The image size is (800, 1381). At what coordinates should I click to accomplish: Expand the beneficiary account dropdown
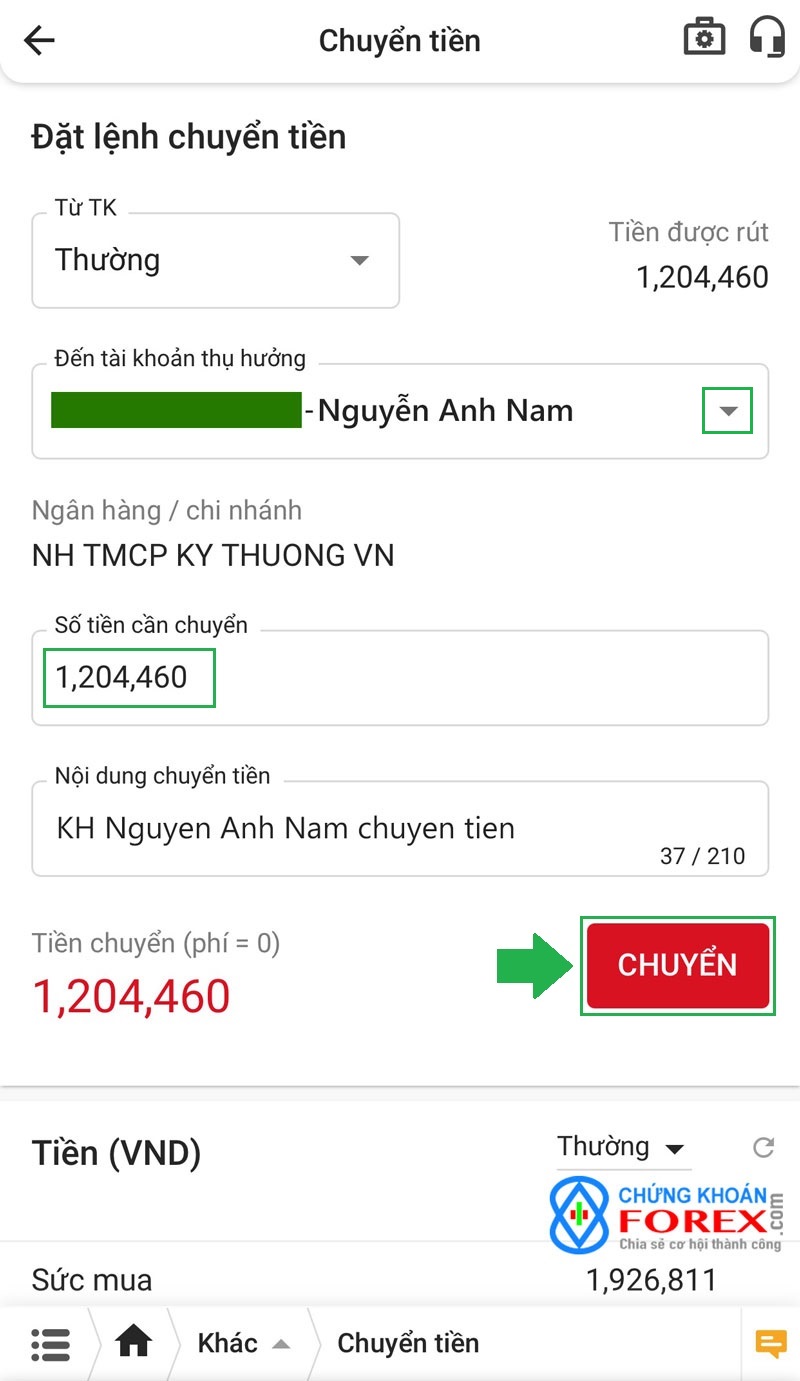pos(728,411)
